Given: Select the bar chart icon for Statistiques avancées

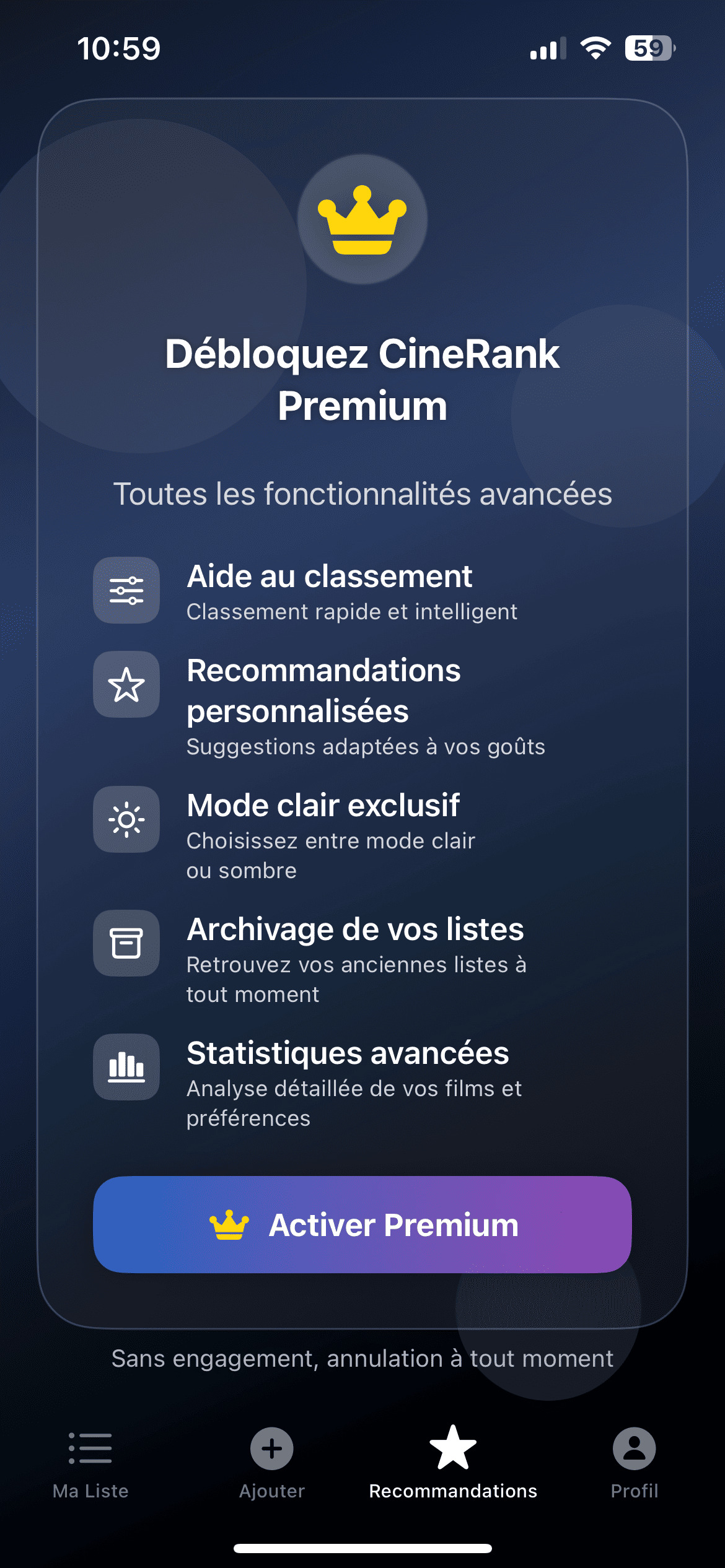Looking at the screenshot, I should 126,1068.
